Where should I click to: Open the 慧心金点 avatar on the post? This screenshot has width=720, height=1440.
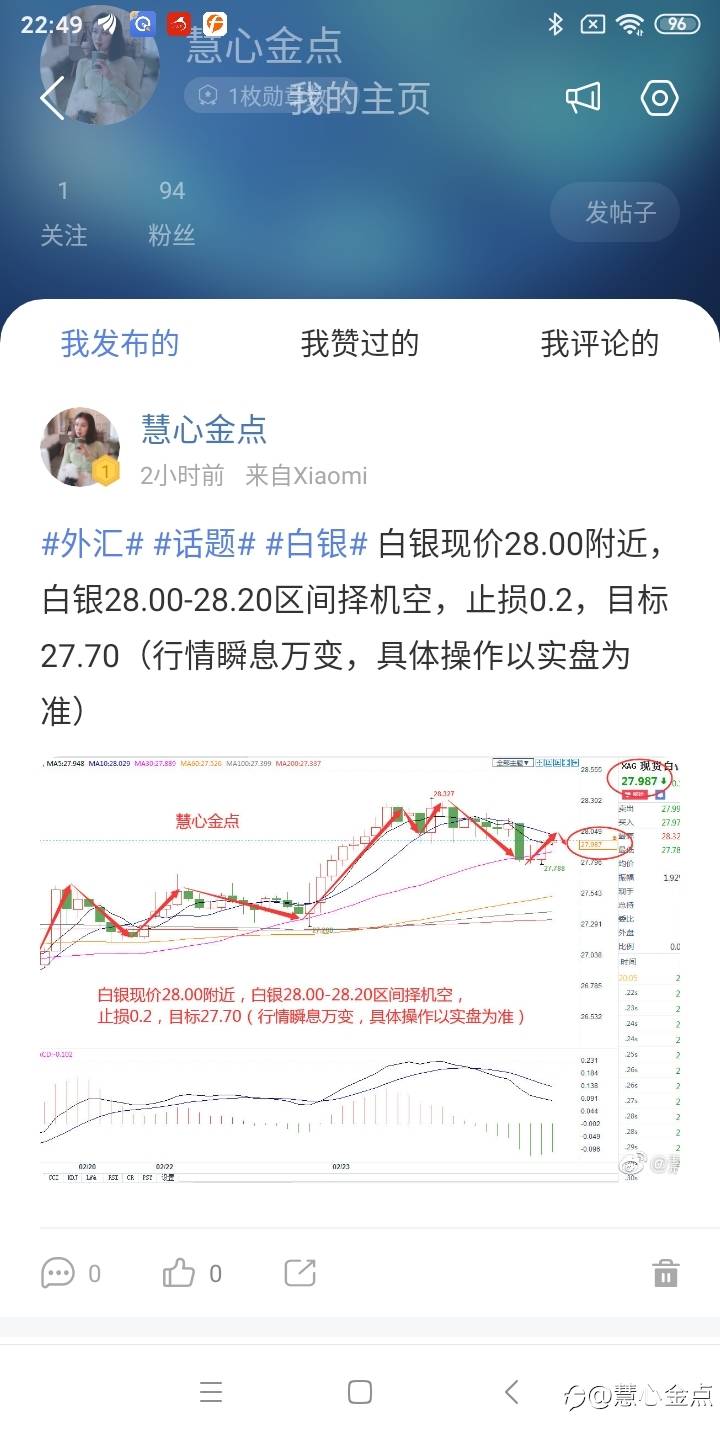[x=80, y=447]
